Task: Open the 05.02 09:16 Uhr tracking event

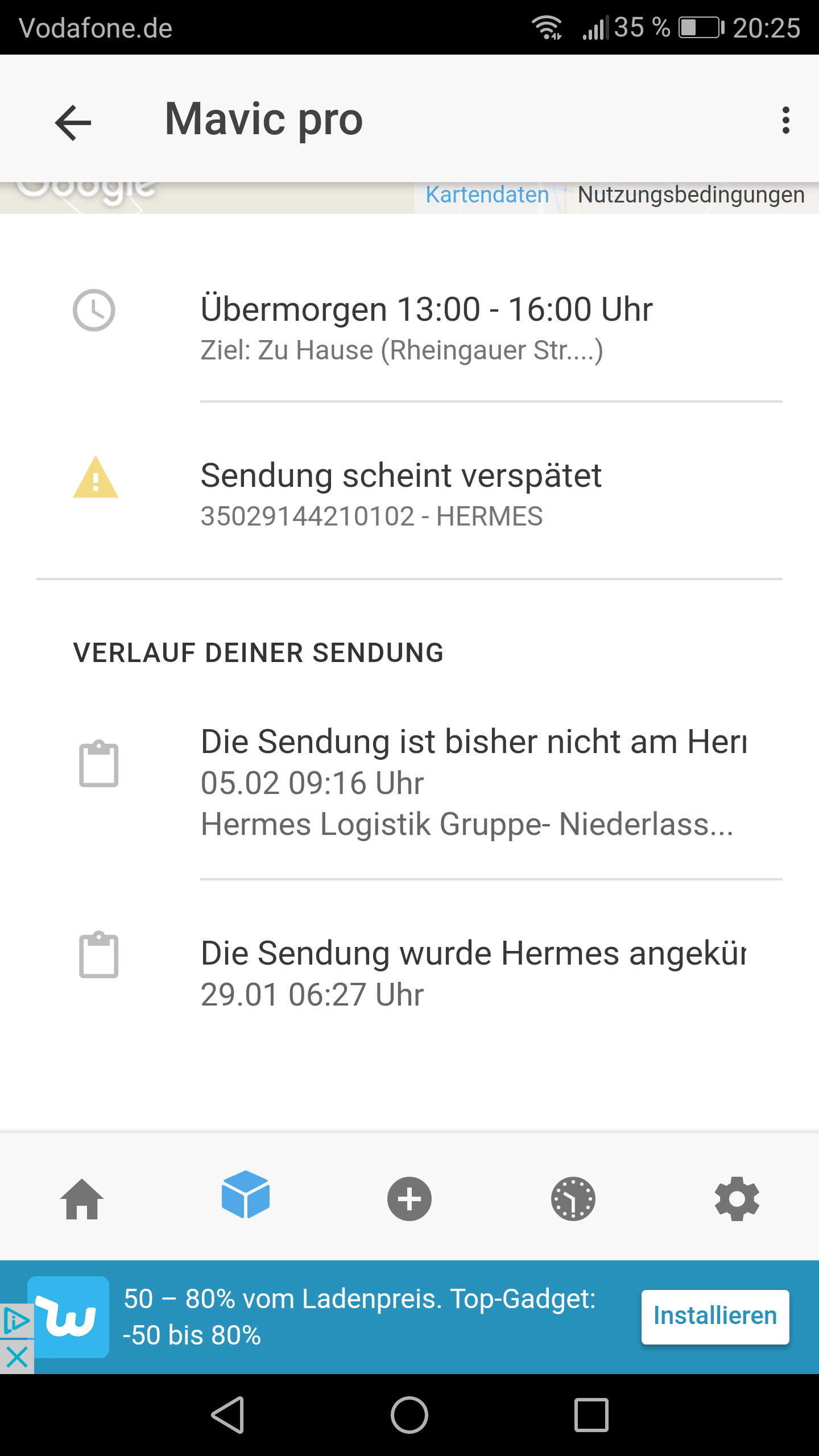Action: pyautogui.click(x=409, y=783)
